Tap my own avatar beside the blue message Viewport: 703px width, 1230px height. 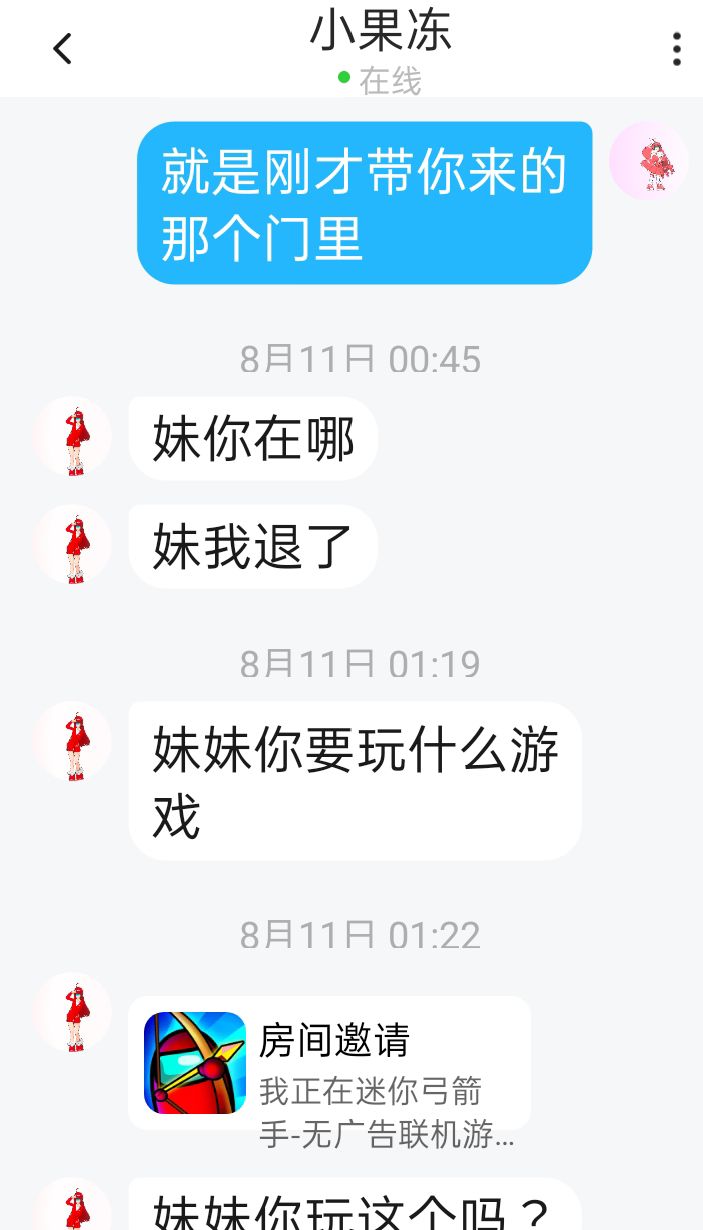coord(649,160)
